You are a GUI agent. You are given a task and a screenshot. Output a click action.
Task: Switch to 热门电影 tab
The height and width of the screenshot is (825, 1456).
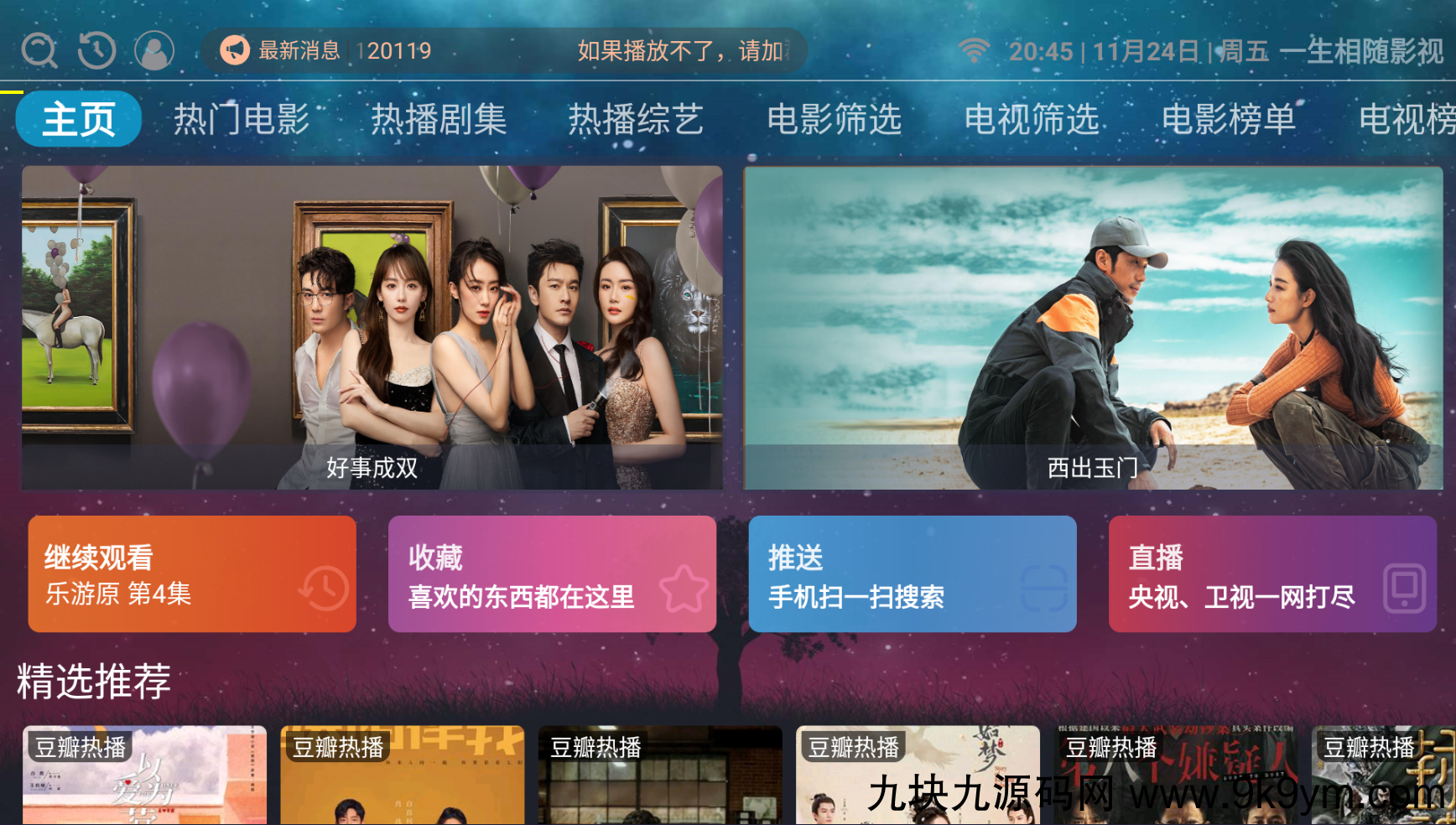(x=242, y=119)
